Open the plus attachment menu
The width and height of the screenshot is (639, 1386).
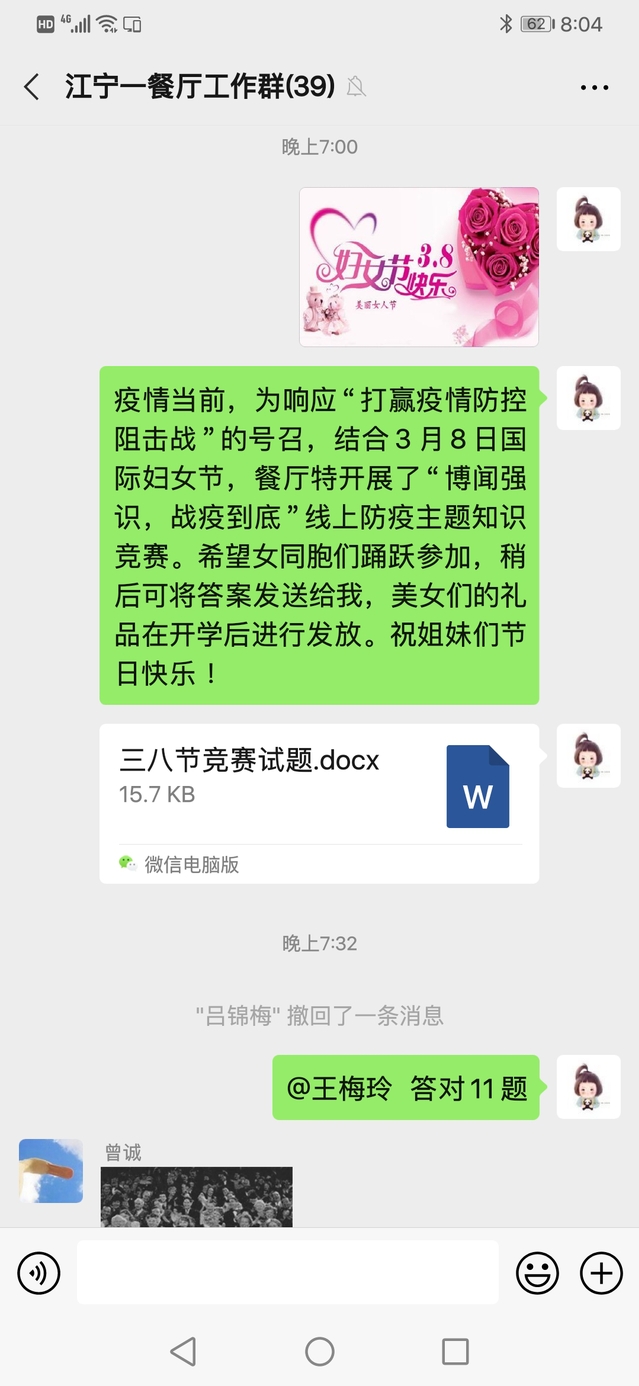(x=600, y=1273)
